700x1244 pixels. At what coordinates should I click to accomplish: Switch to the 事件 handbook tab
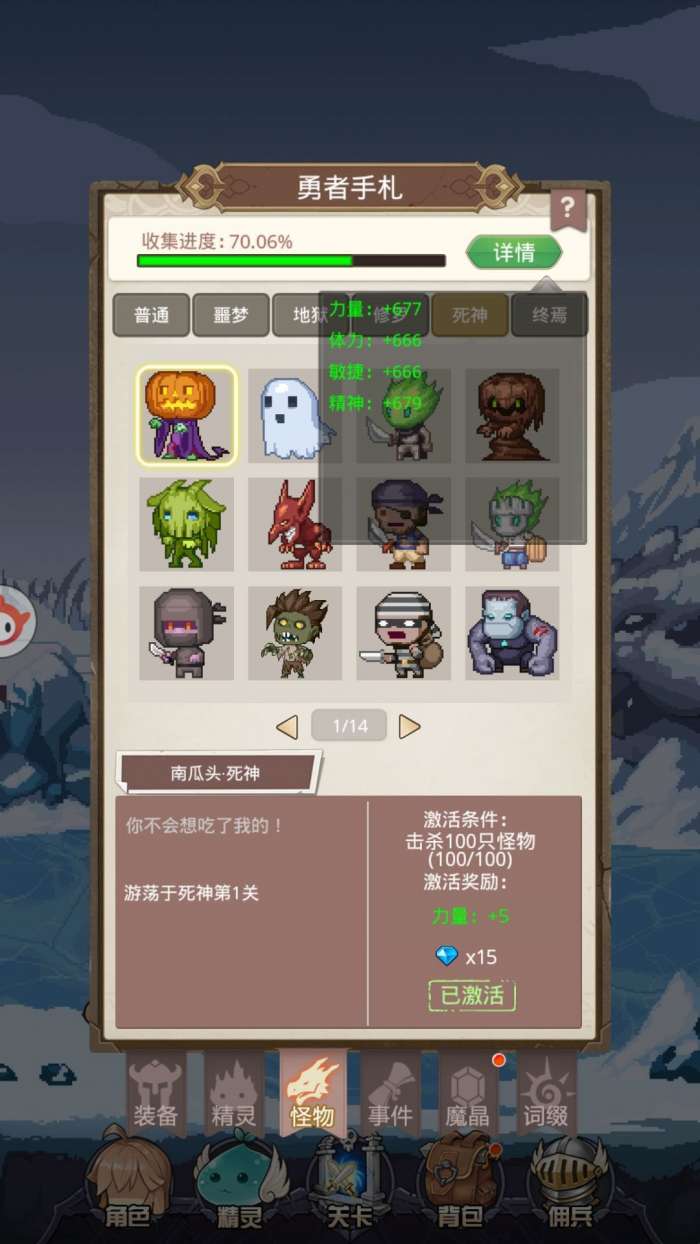pyautogui.click(x=390, y=1094)
